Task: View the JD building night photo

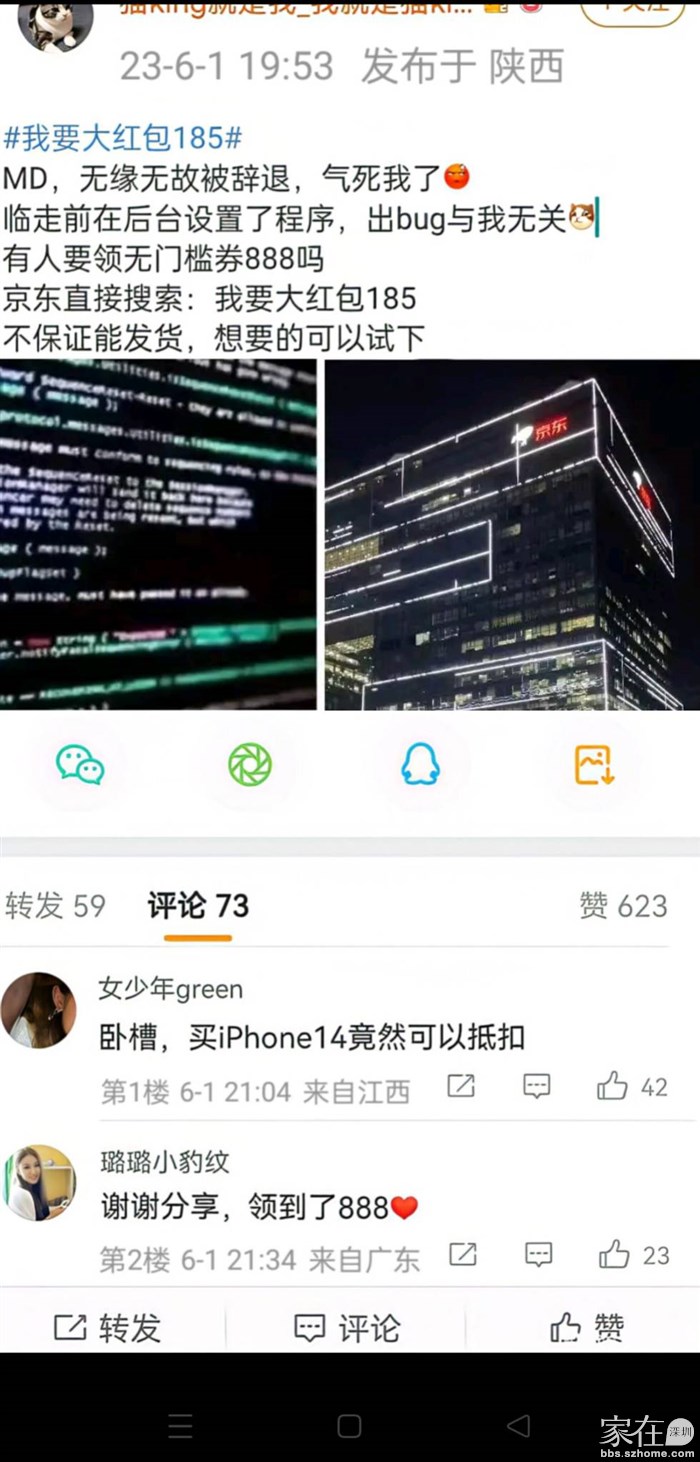Action: 512,534
